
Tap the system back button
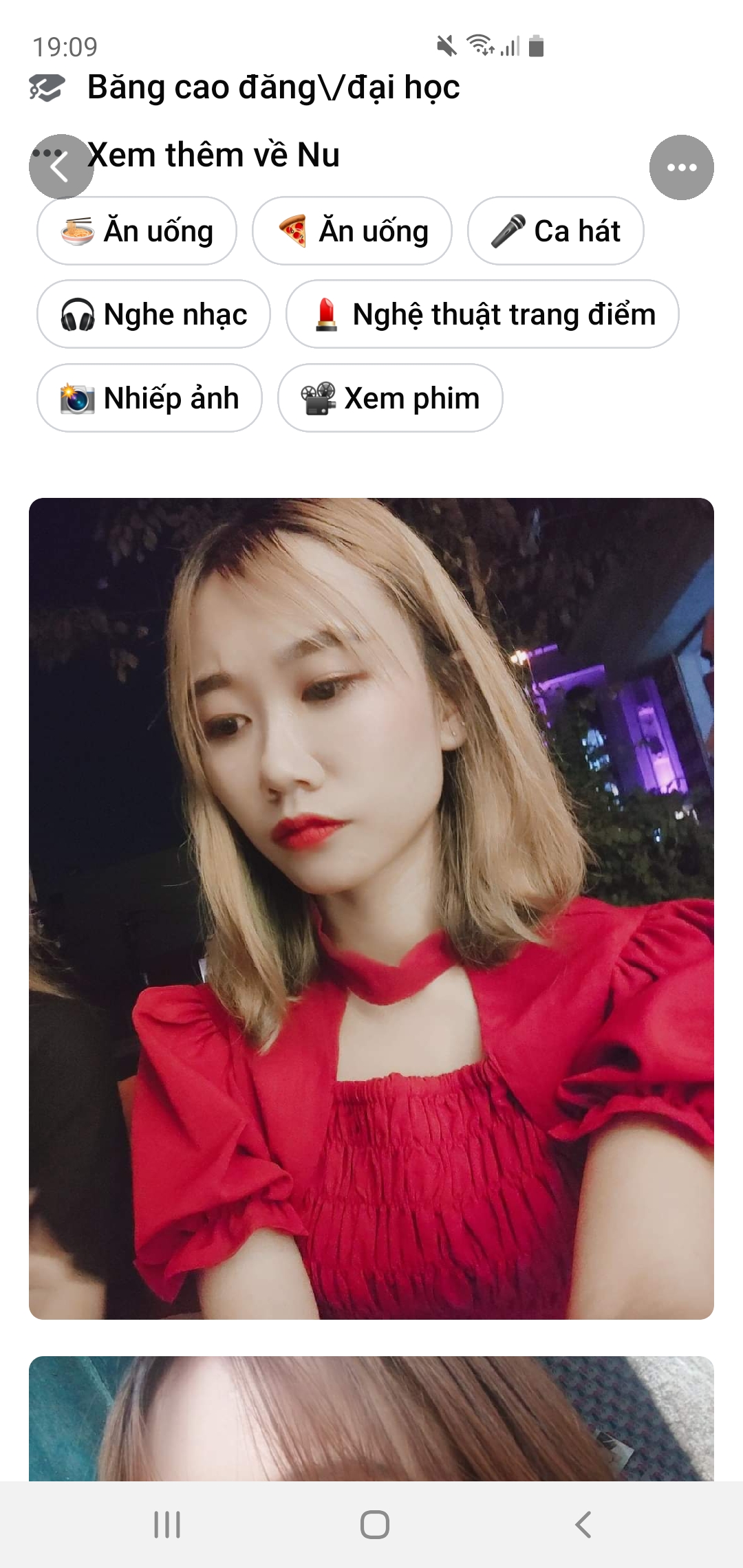pos(583,1525)
